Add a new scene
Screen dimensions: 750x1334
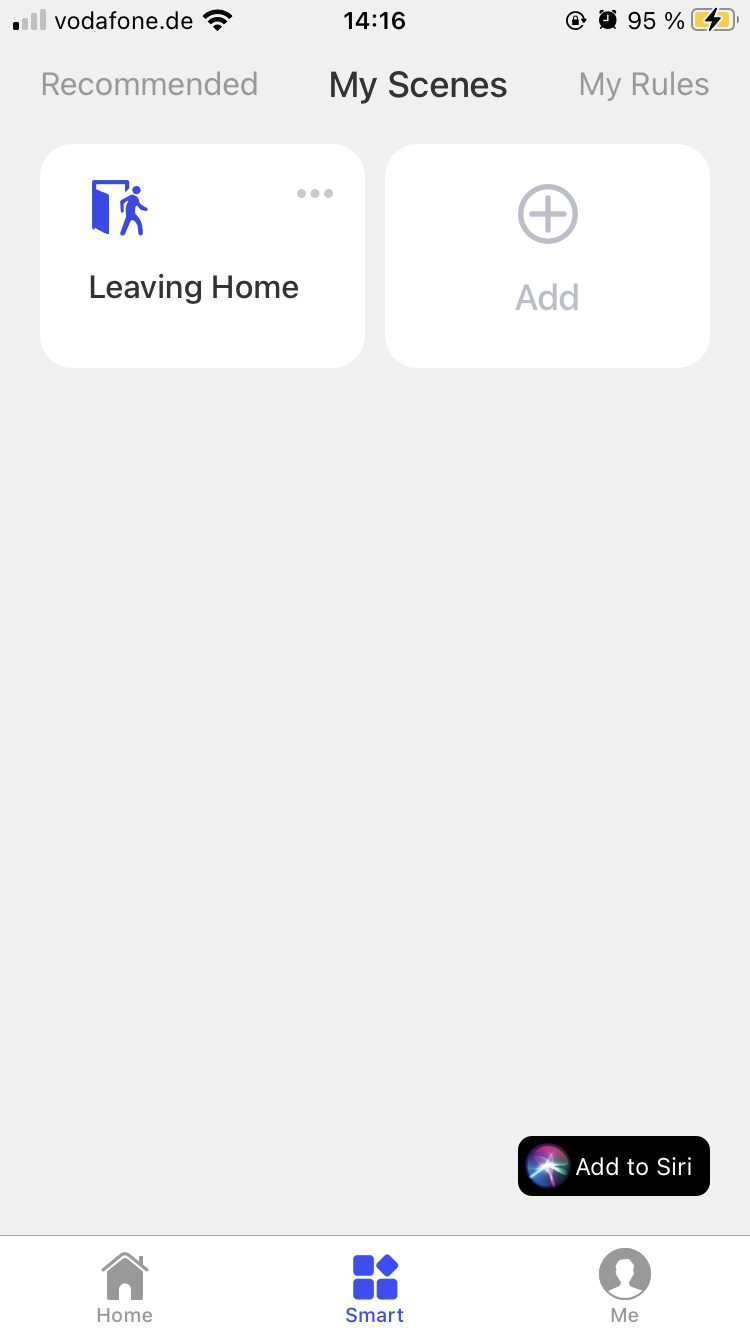point(547,256)
